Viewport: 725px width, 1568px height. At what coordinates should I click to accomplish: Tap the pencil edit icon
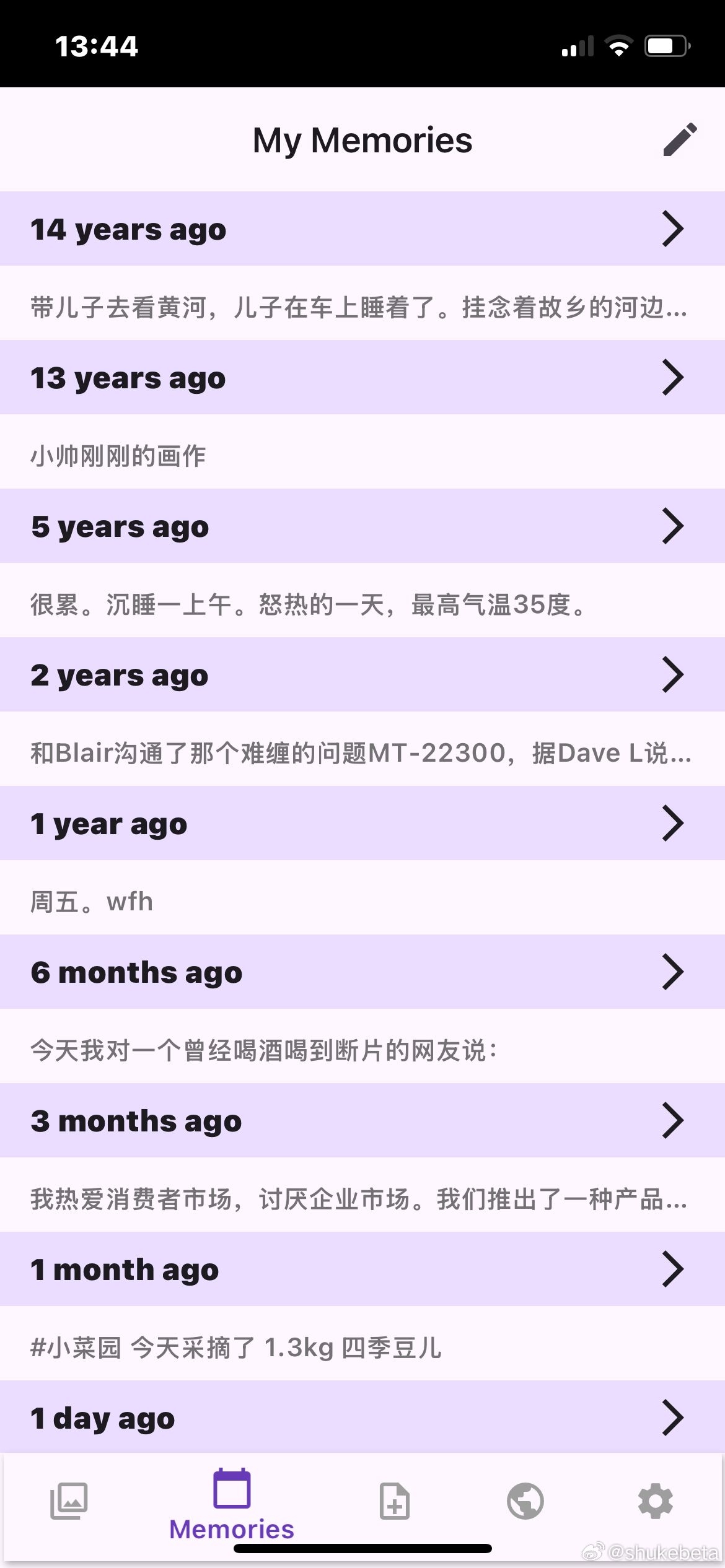click(x=680, y=139)
